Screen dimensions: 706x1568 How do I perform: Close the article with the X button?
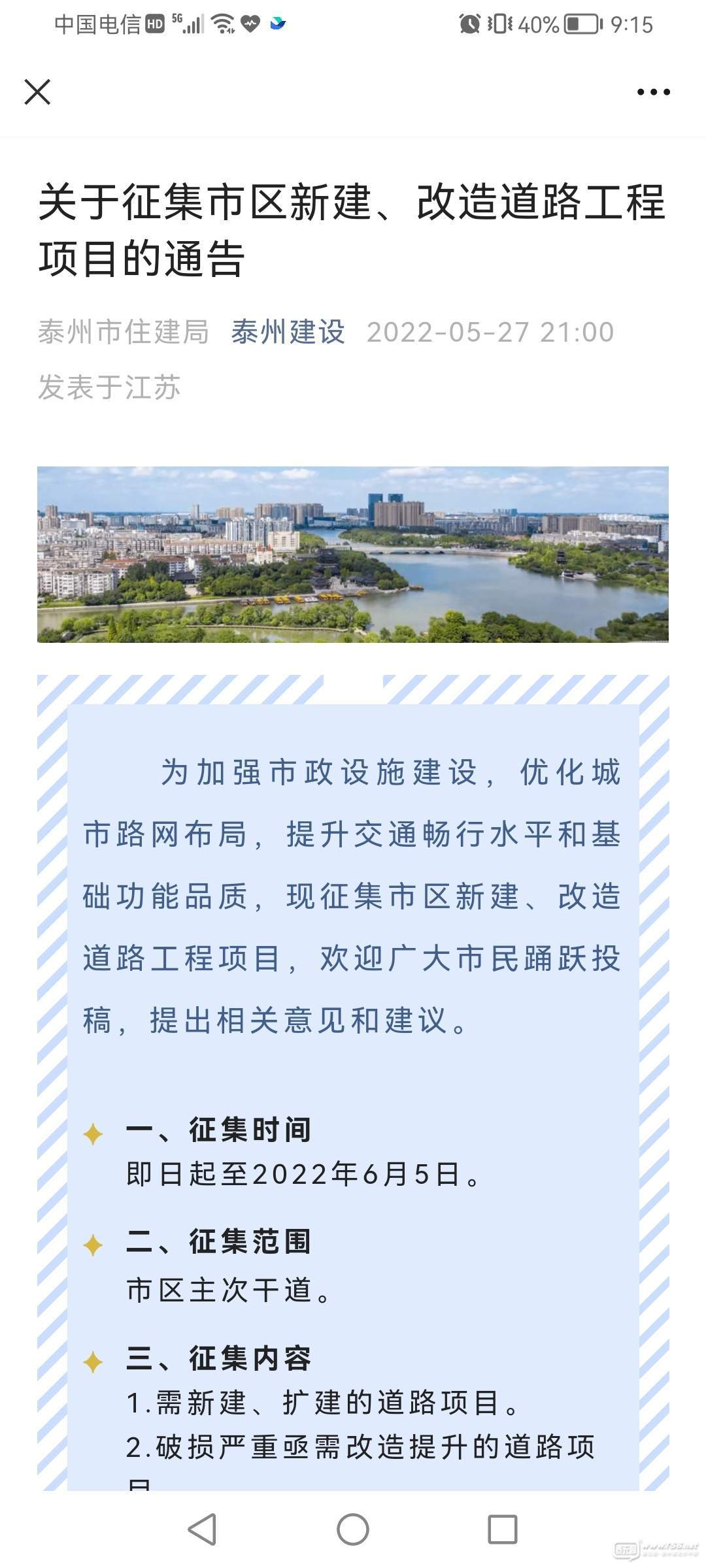(x=37, y=91)
